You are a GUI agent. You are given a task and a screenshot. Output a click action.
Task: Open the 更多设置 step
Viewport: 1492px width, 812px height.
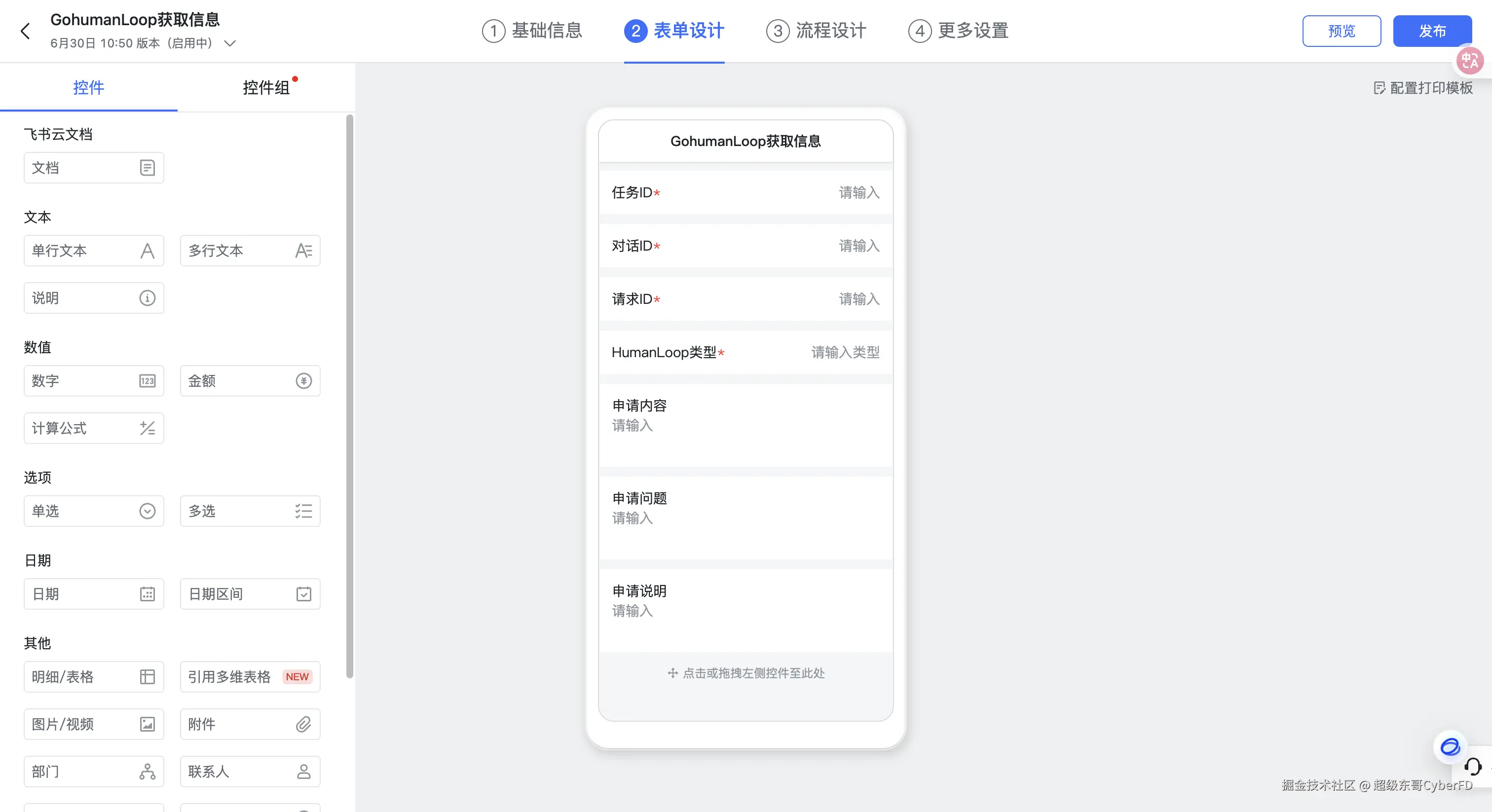tap(958, 31)
